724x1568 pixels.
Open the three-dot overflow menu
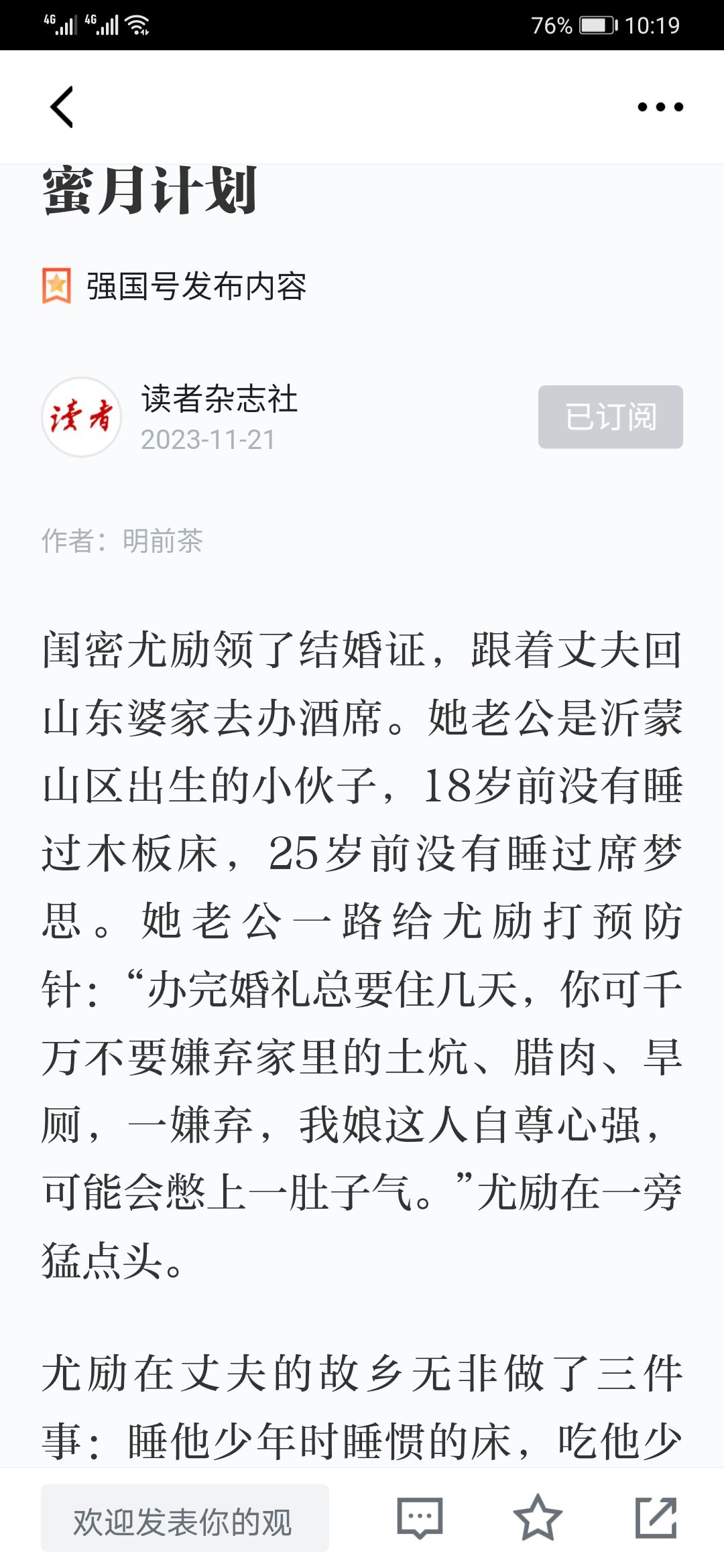(660, 107)
